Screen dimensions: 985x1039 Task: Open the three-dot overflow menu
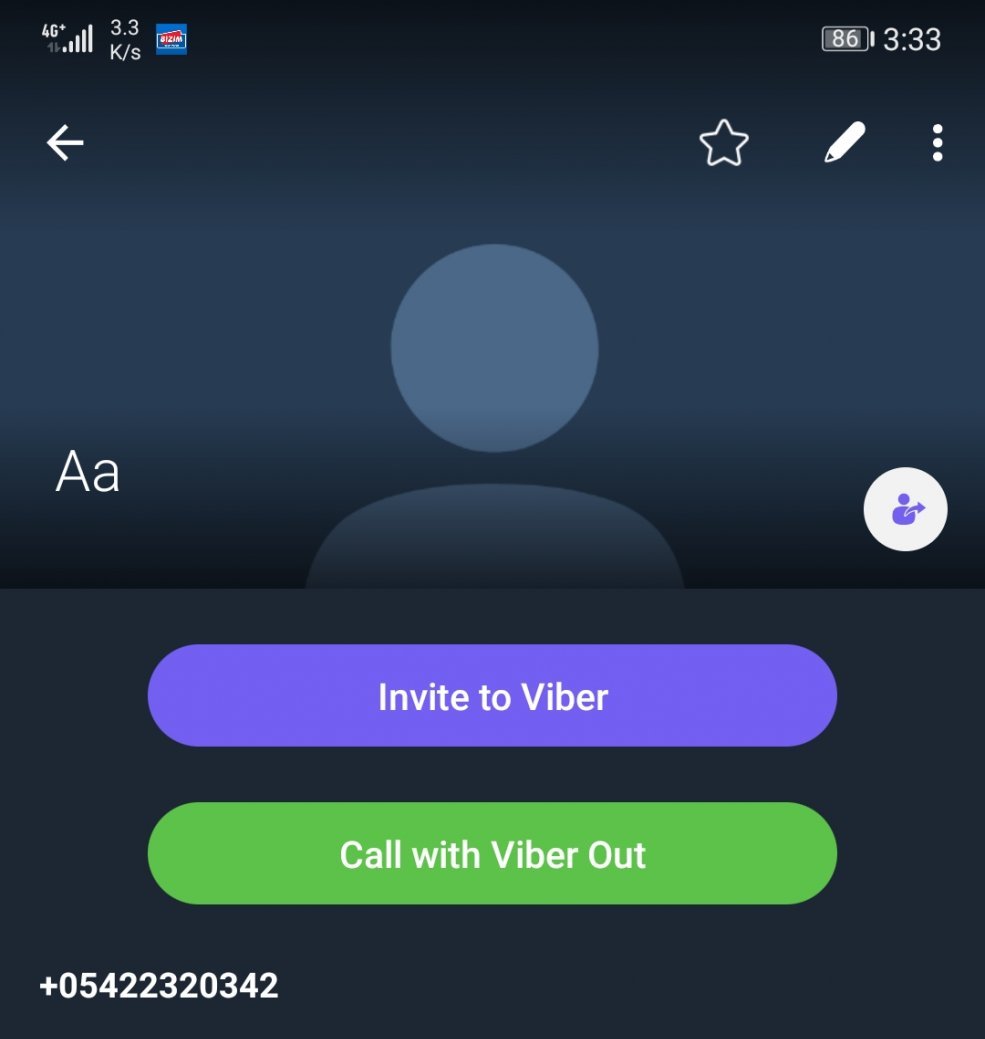937,144
